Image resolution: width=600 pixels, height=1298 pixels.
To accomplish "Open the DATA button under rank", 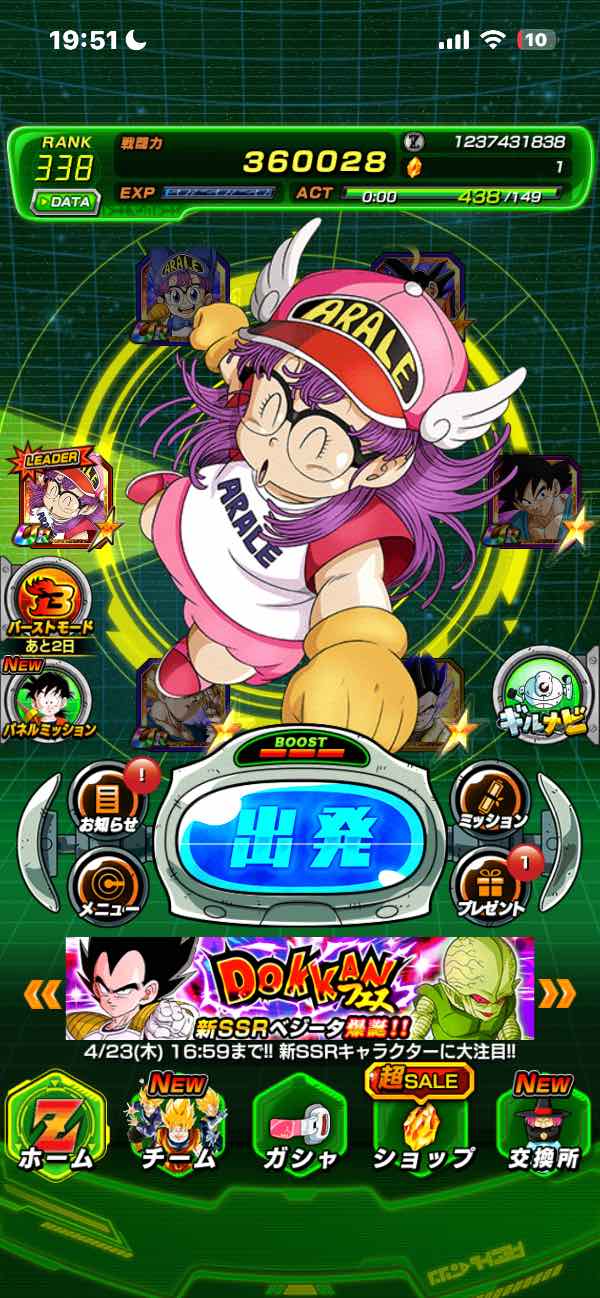I will pyautogui.click(x=64, y=201).
